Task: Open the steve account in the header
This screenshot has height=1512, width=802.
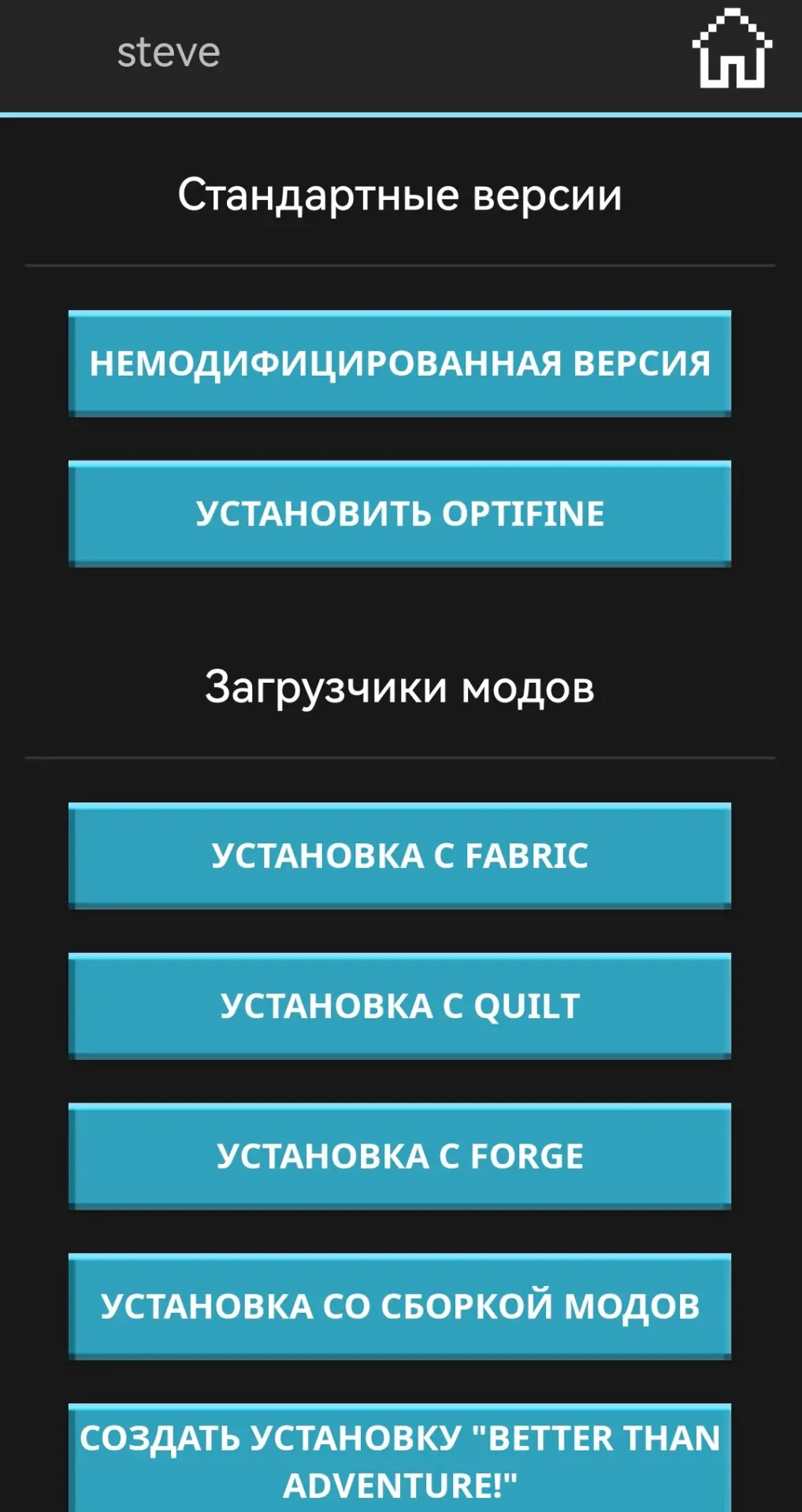Action: click(x=169, y=53)
